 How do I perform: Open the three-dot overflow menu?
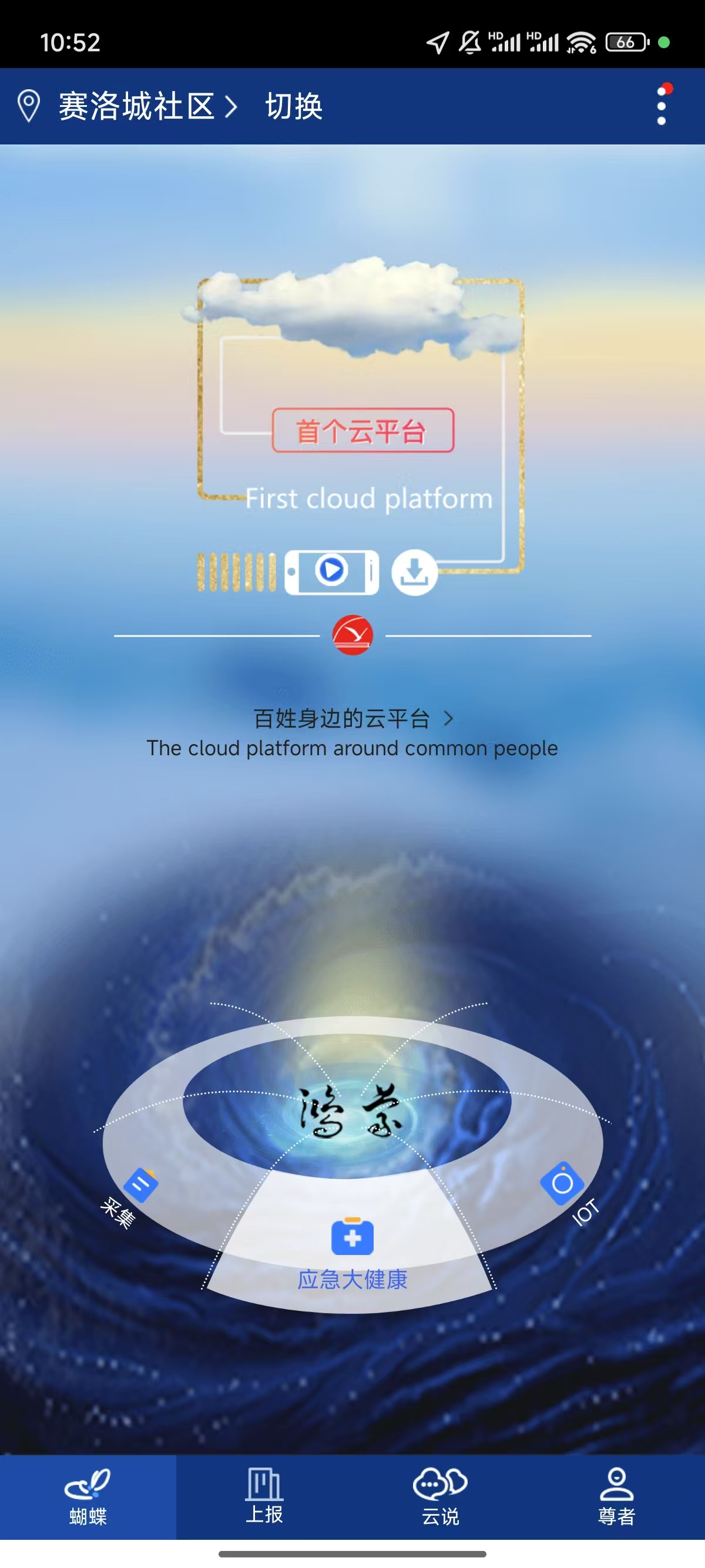[661, 106]
